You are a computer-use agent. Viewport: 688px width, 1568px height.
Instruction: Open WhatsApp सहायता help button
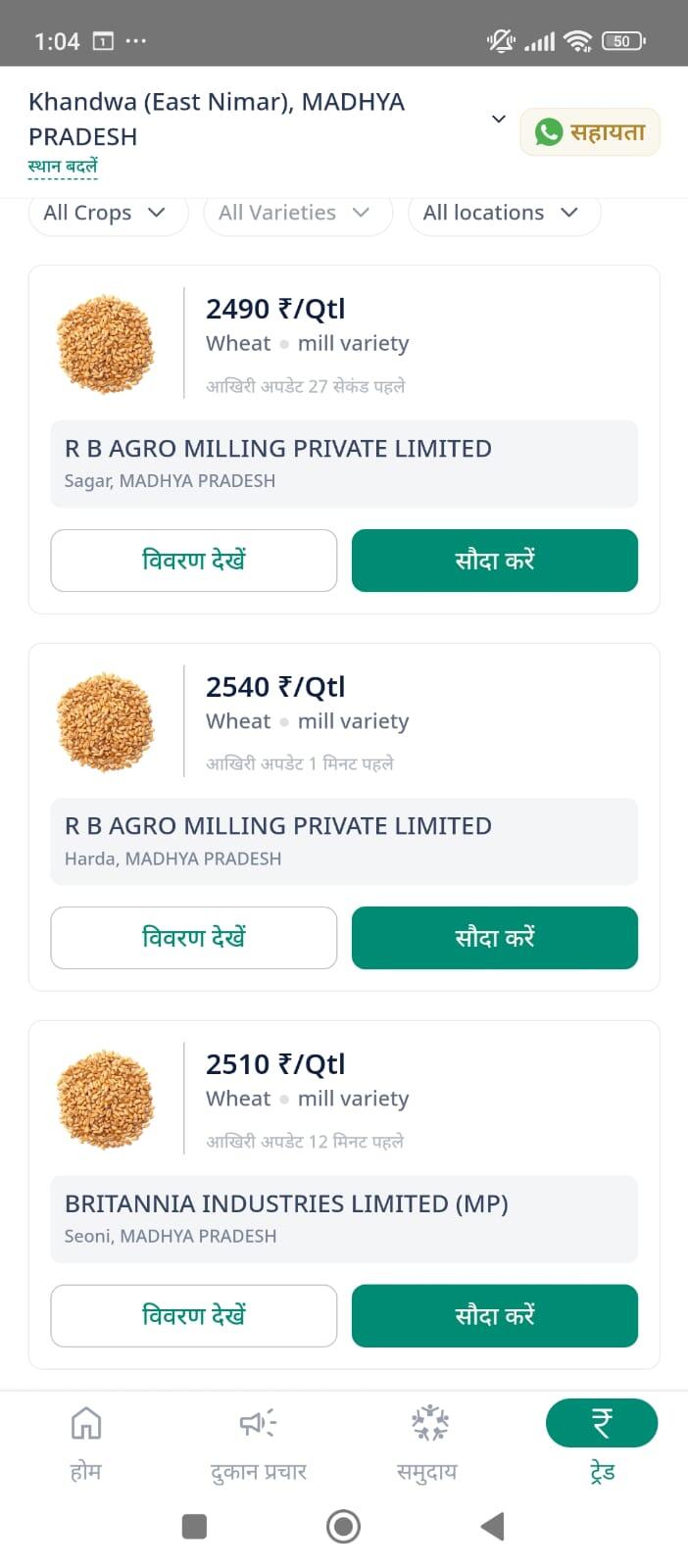[x=589, y=131]
